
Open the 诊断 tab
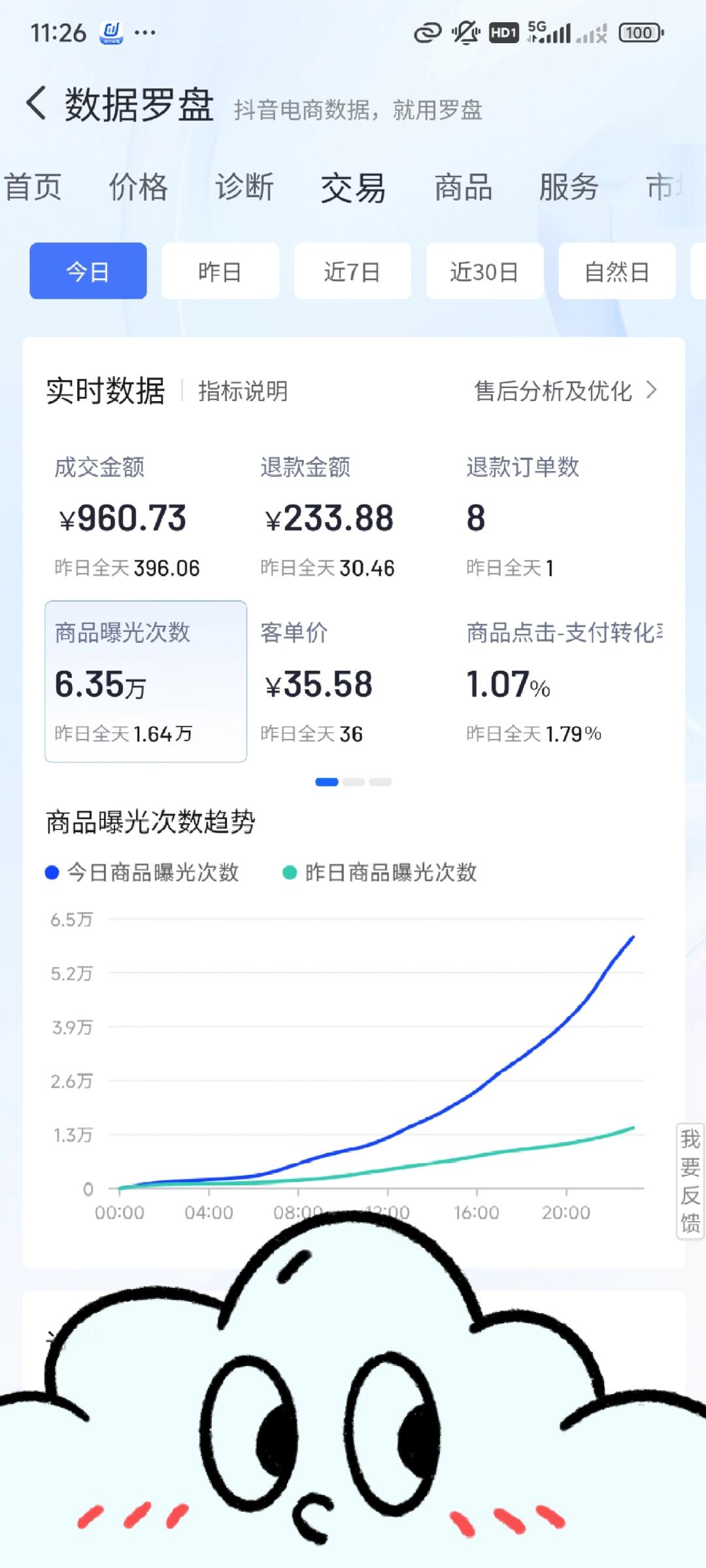click(244, 188)
